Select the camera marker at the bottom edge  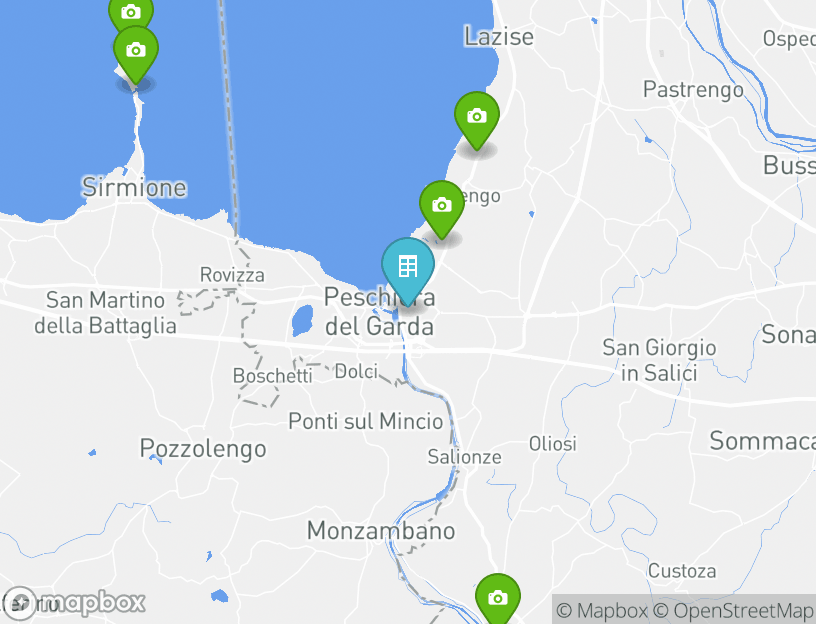pos(497,598)
